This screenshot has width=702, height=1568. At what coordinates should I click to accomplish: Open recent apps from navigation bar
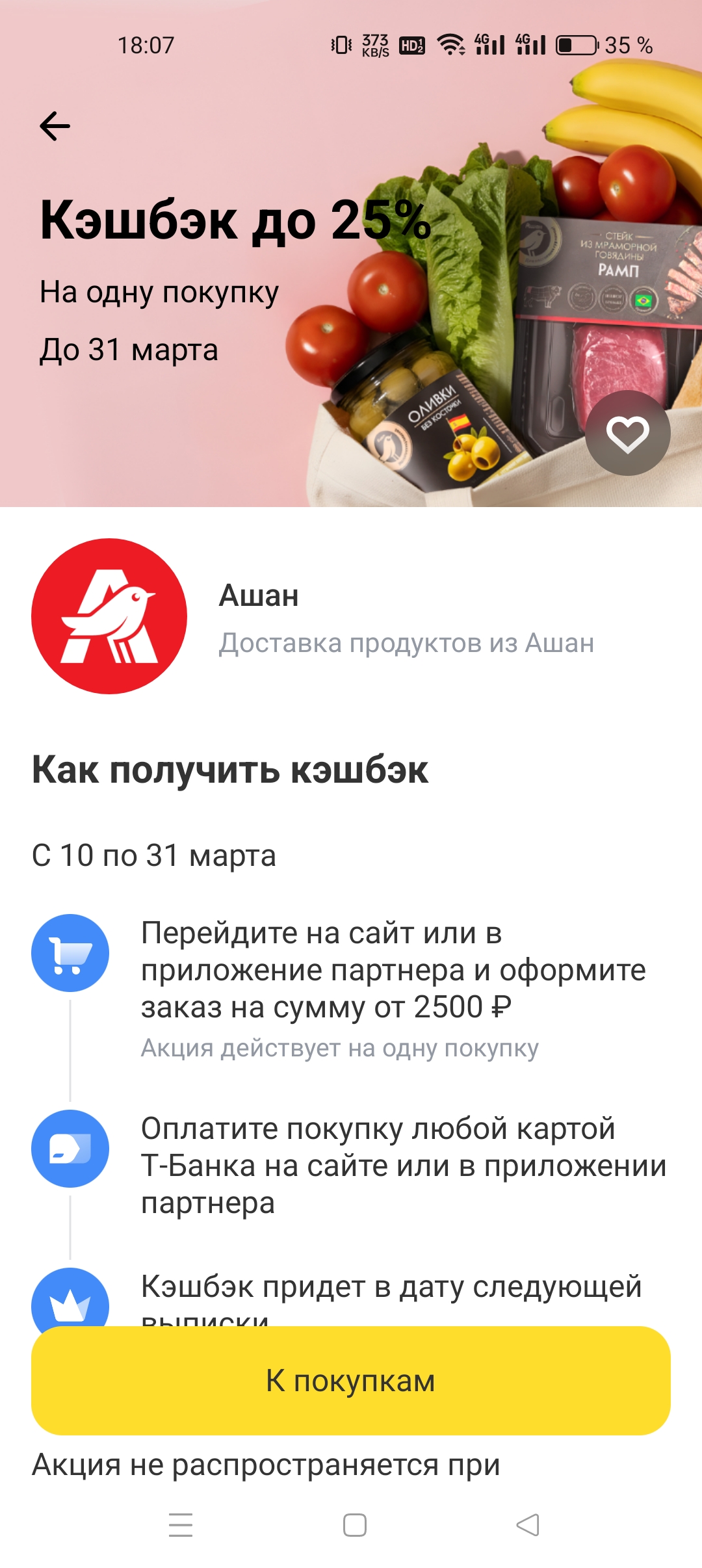click(x=181, y=1525)
